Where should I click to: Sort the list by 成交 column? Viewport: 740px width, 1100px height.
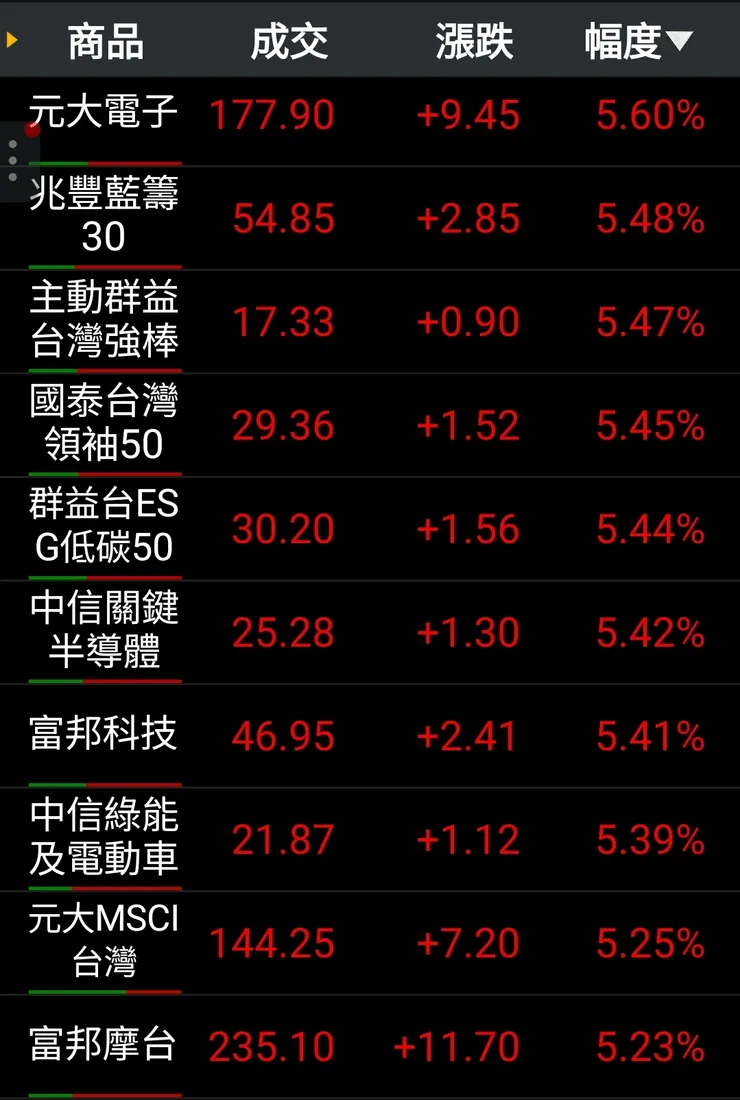click(289, 42)
